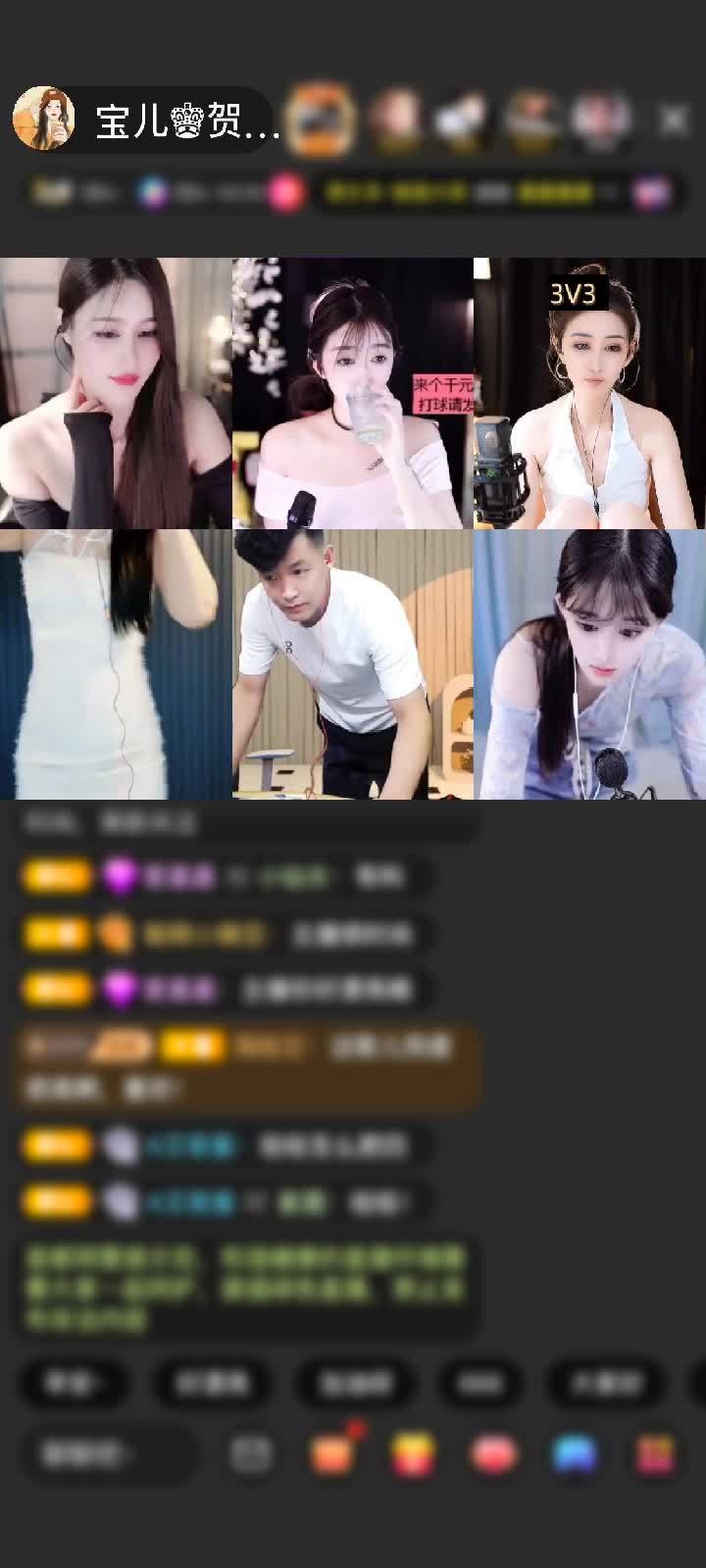The height and width of the screenshot is (1568, 706).
Task: Close the live stream room
Action: 673,120
